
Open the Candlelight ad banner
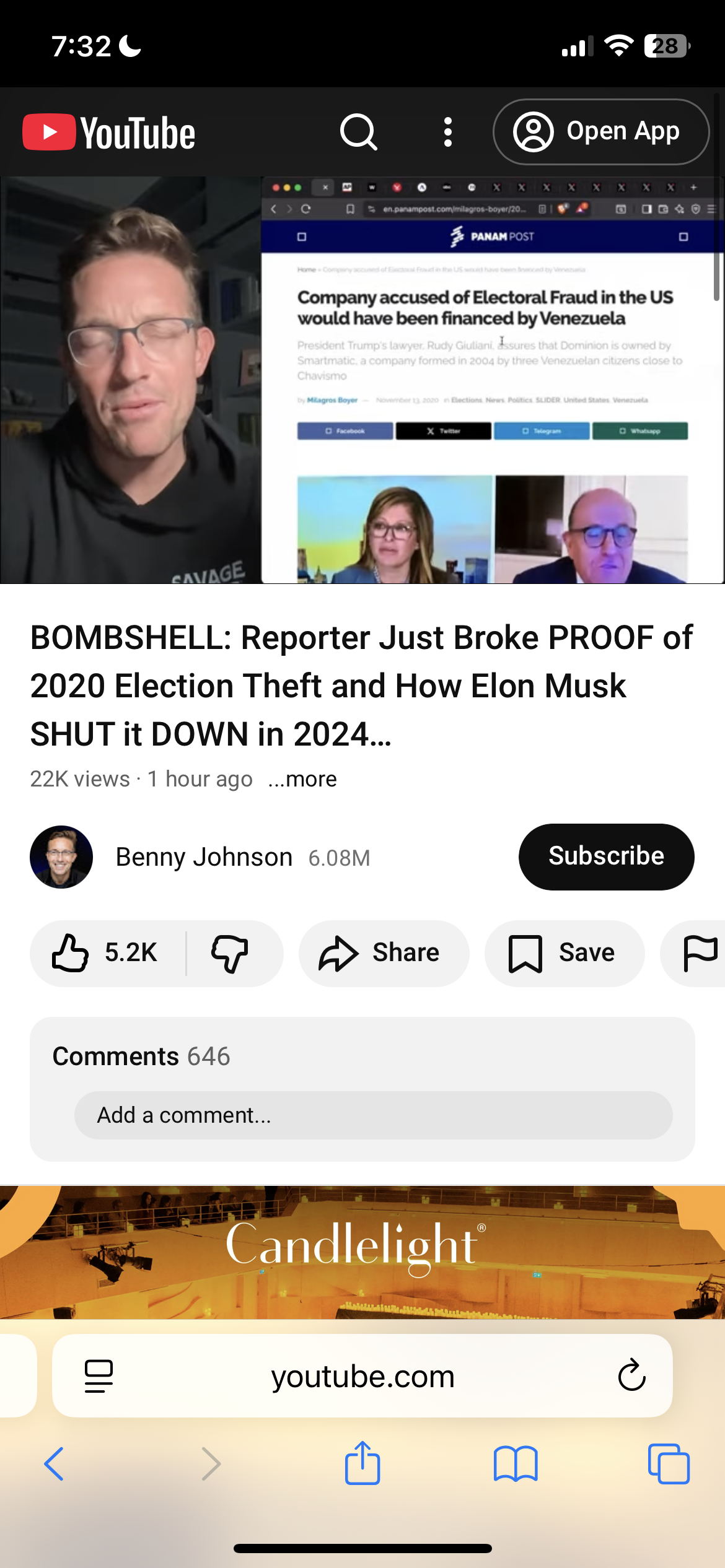point(362,1251)
